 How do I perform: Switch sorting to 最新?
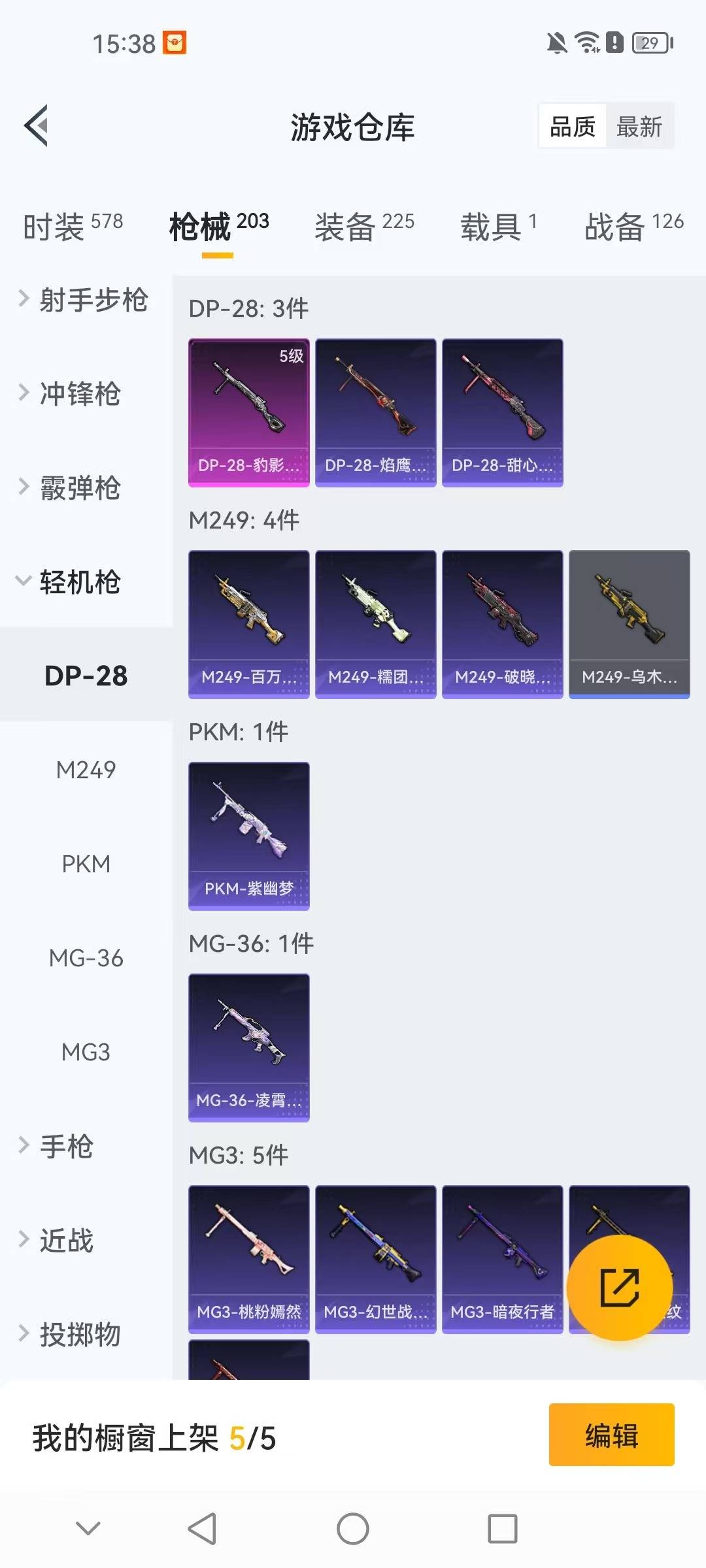click(639, 126)
